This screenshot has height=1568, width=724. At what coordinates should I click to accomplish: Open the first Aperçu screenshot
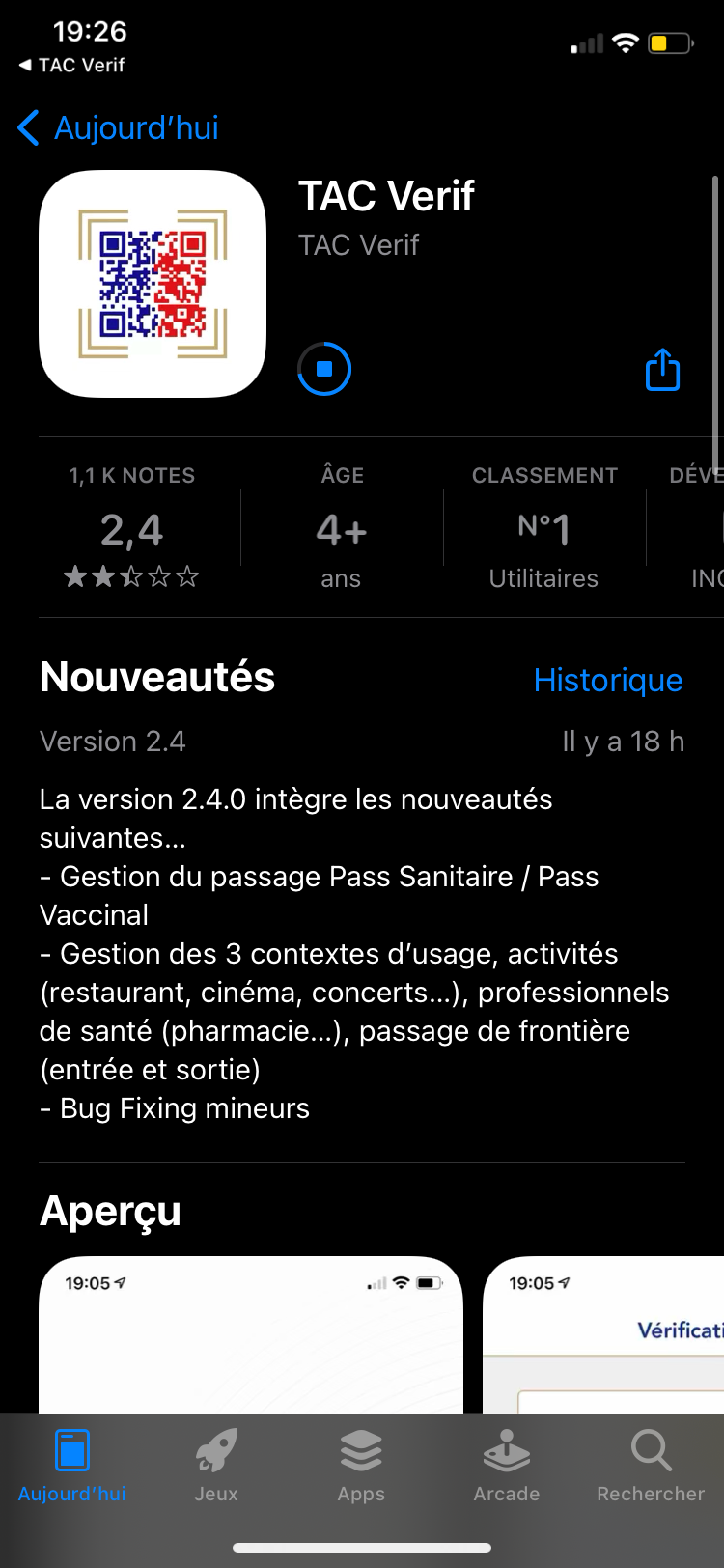(251, 1334)
